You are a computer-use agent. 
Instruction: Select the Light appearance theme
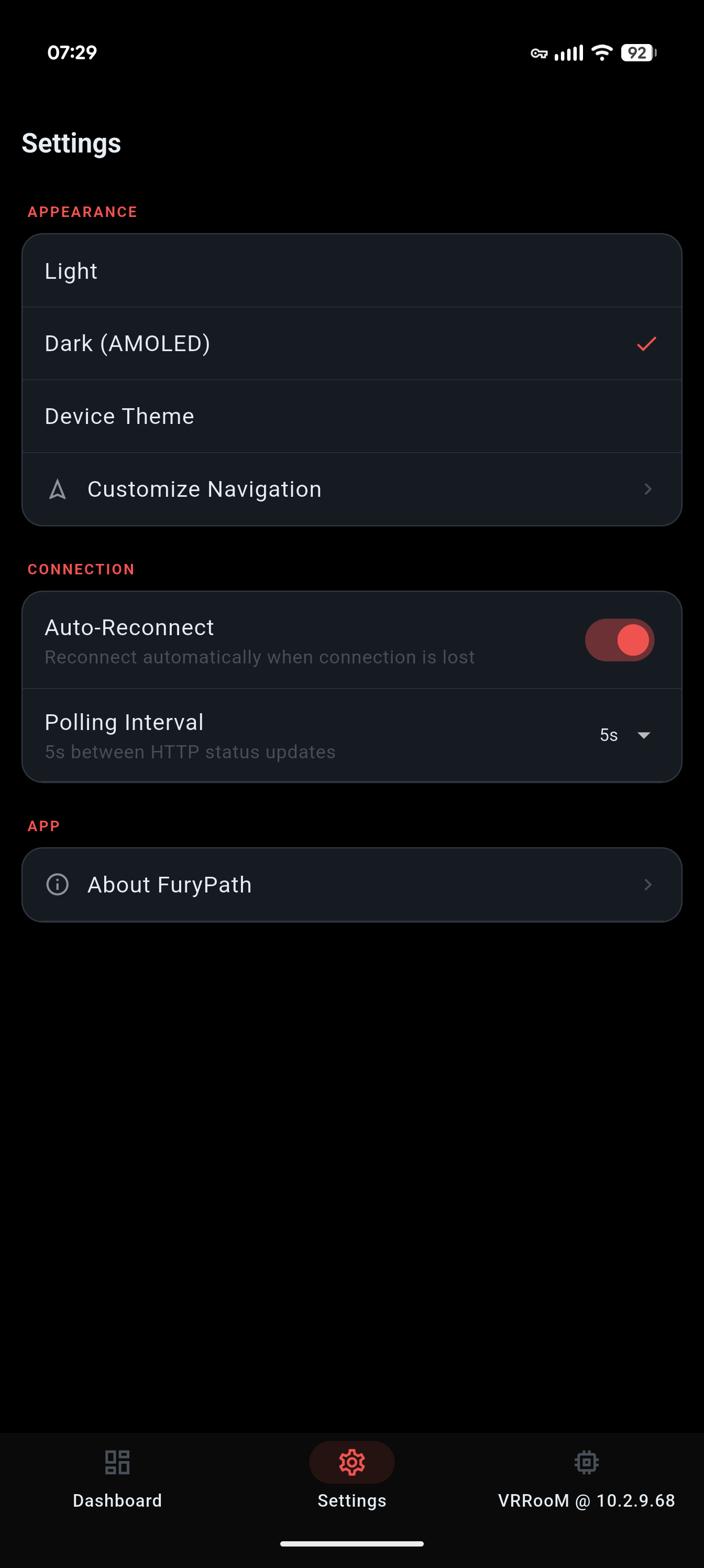pyautogui.click(x=351, y=270)
